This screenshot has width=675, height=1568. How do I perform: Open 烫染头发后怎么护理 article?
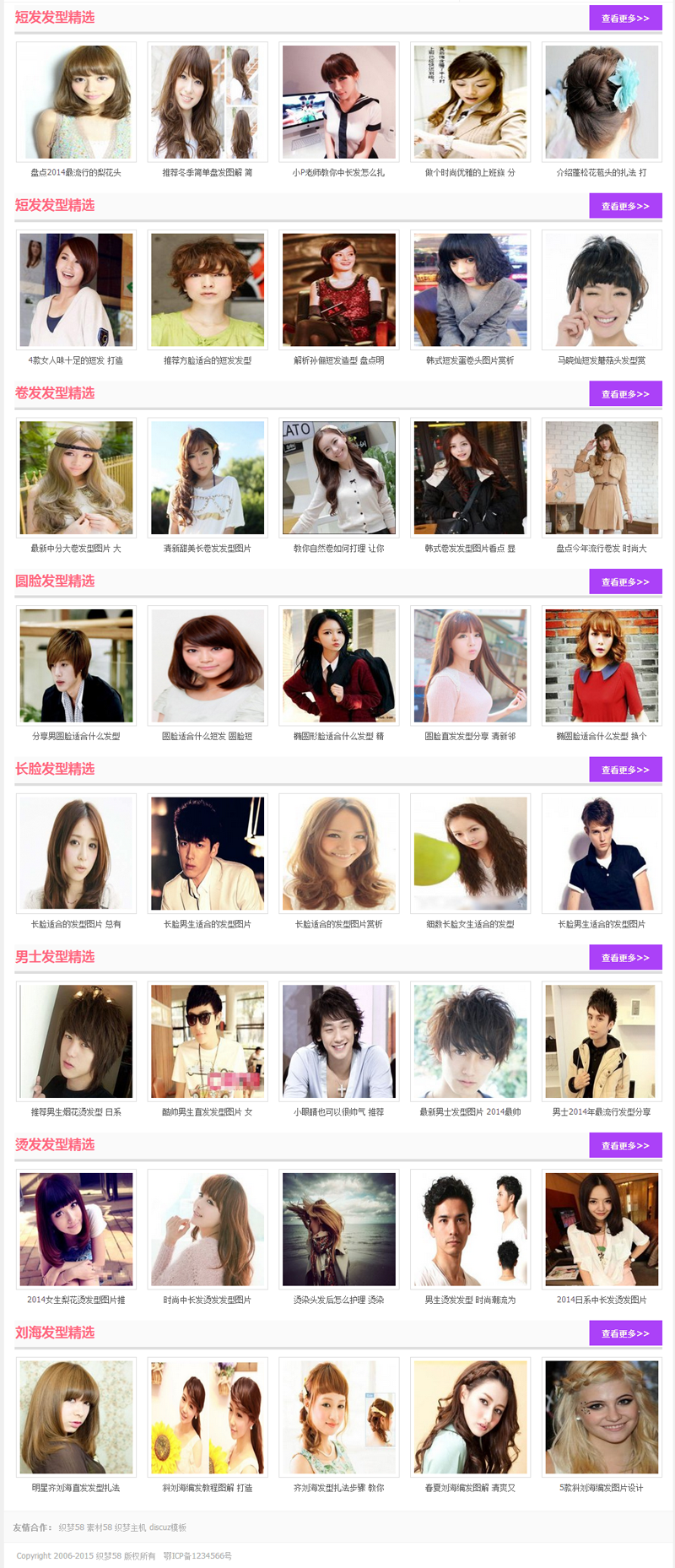338,1230
